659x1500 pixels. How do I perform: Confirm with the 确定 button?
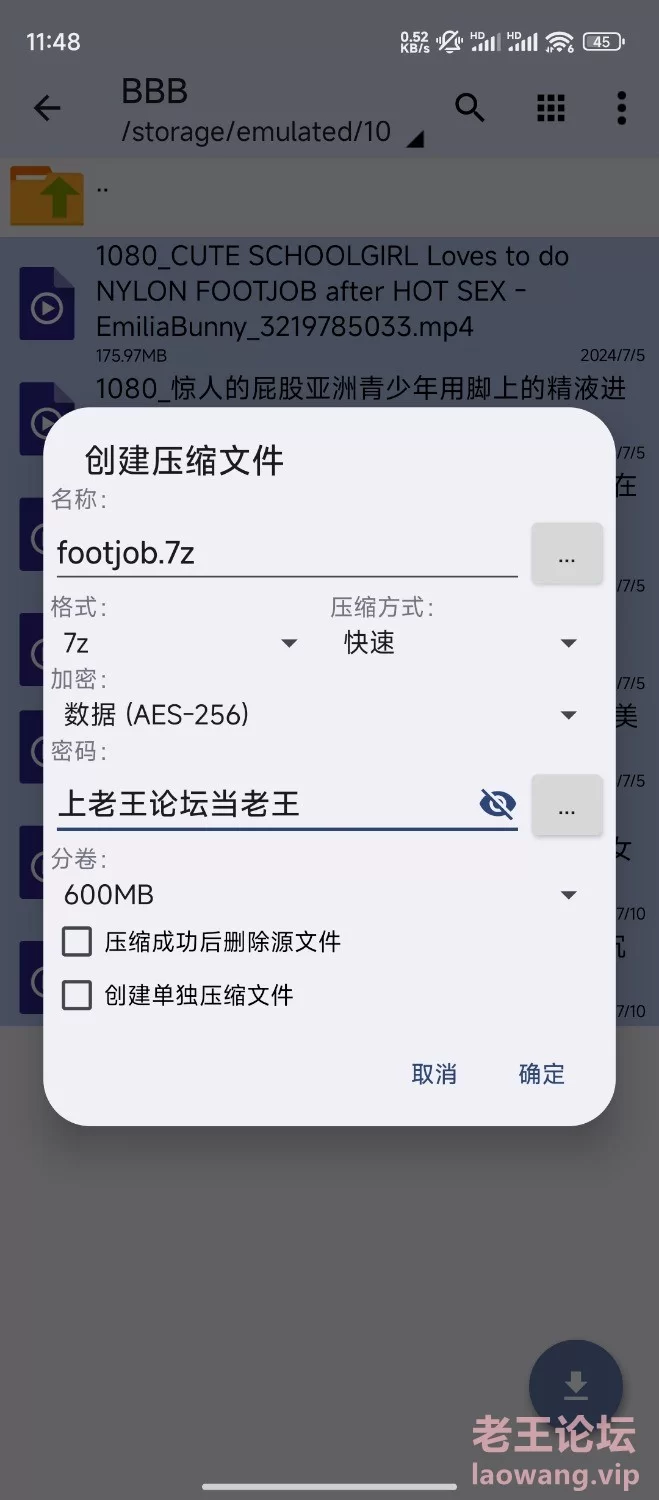click(542, 1074)
